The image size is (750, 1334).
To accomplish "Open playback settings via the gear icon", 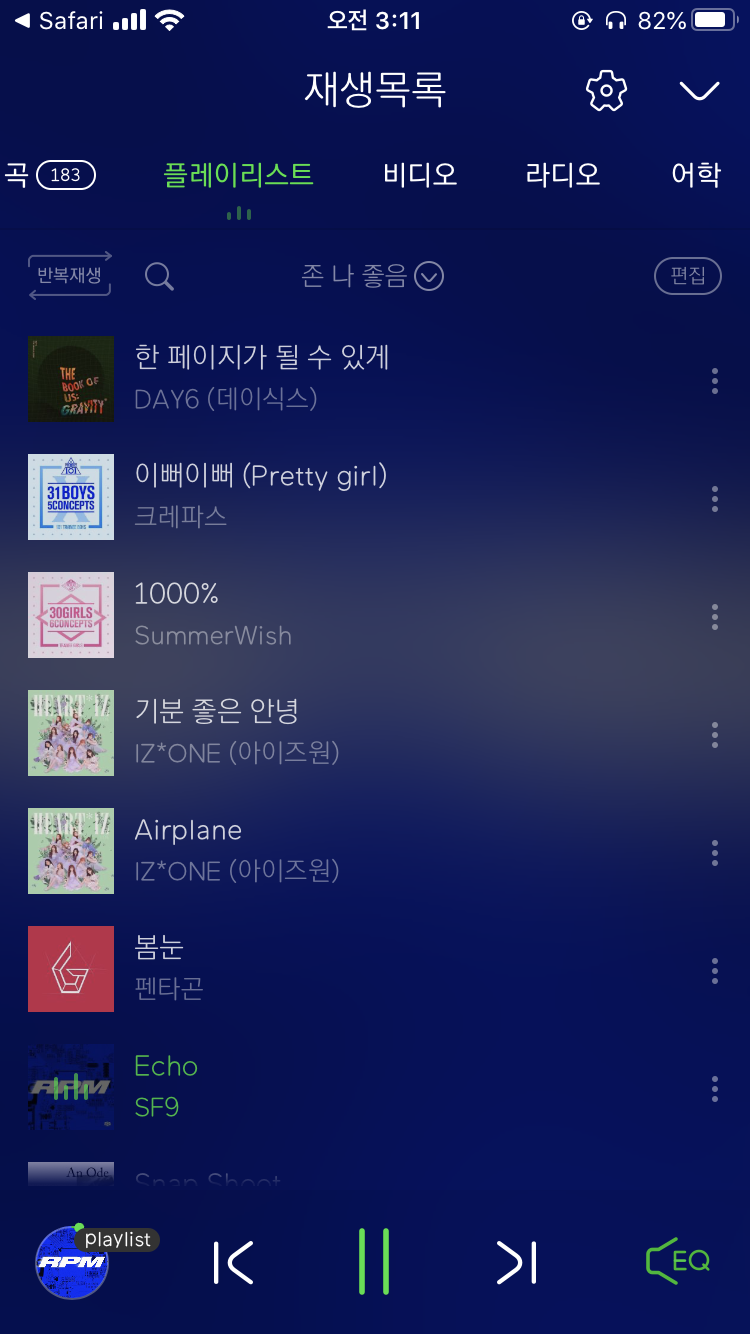I will click(x=605, y=89).
